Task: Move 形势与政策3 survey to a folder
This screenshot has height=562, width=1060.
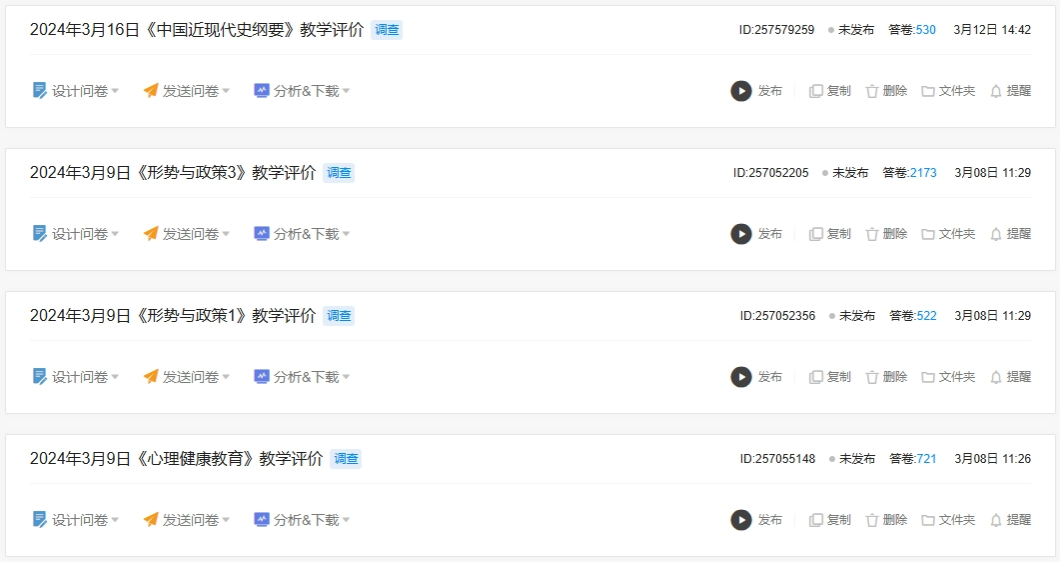Action: pyautogui.click(x=948, y=234)
